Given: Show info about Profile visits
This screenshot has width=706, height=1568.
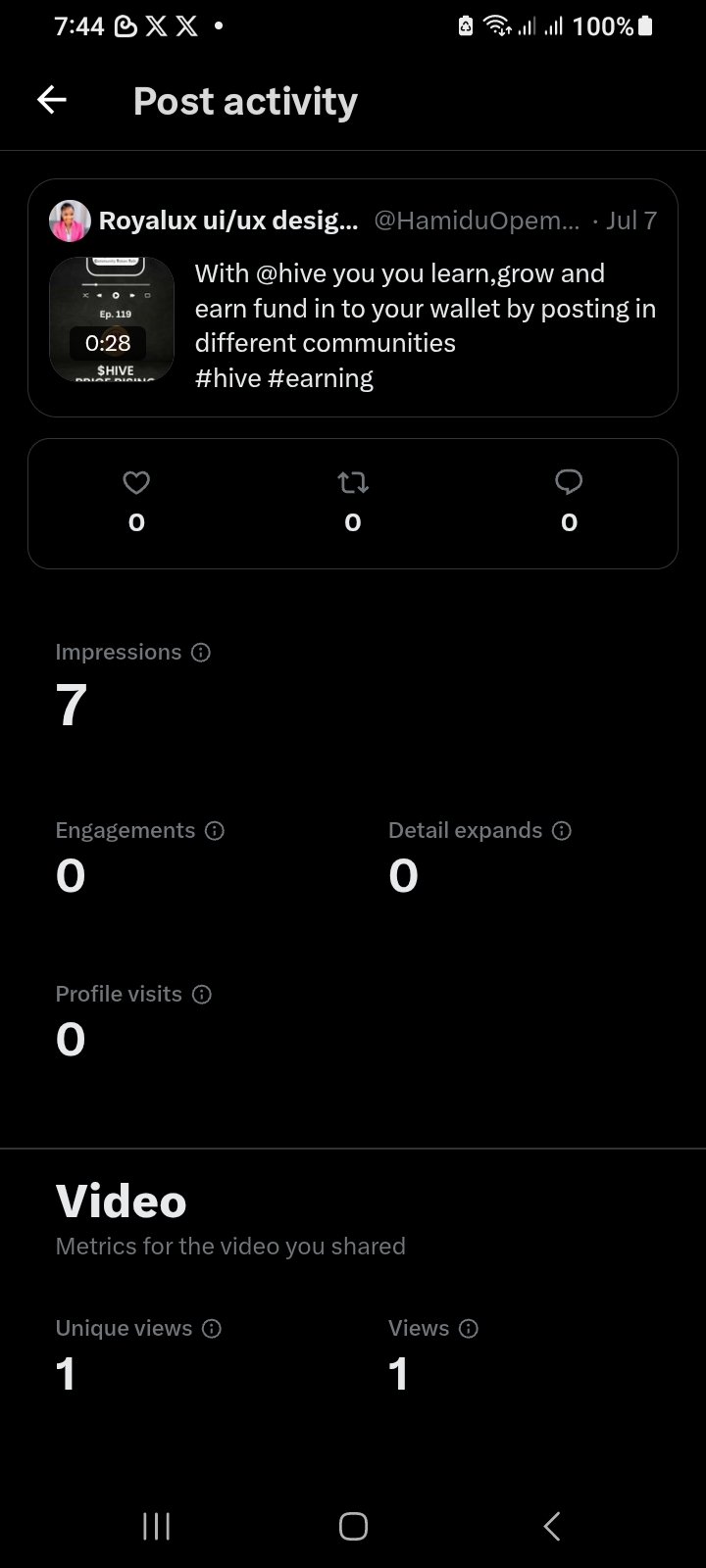Looking at the screenshot, I should [202, 995].
